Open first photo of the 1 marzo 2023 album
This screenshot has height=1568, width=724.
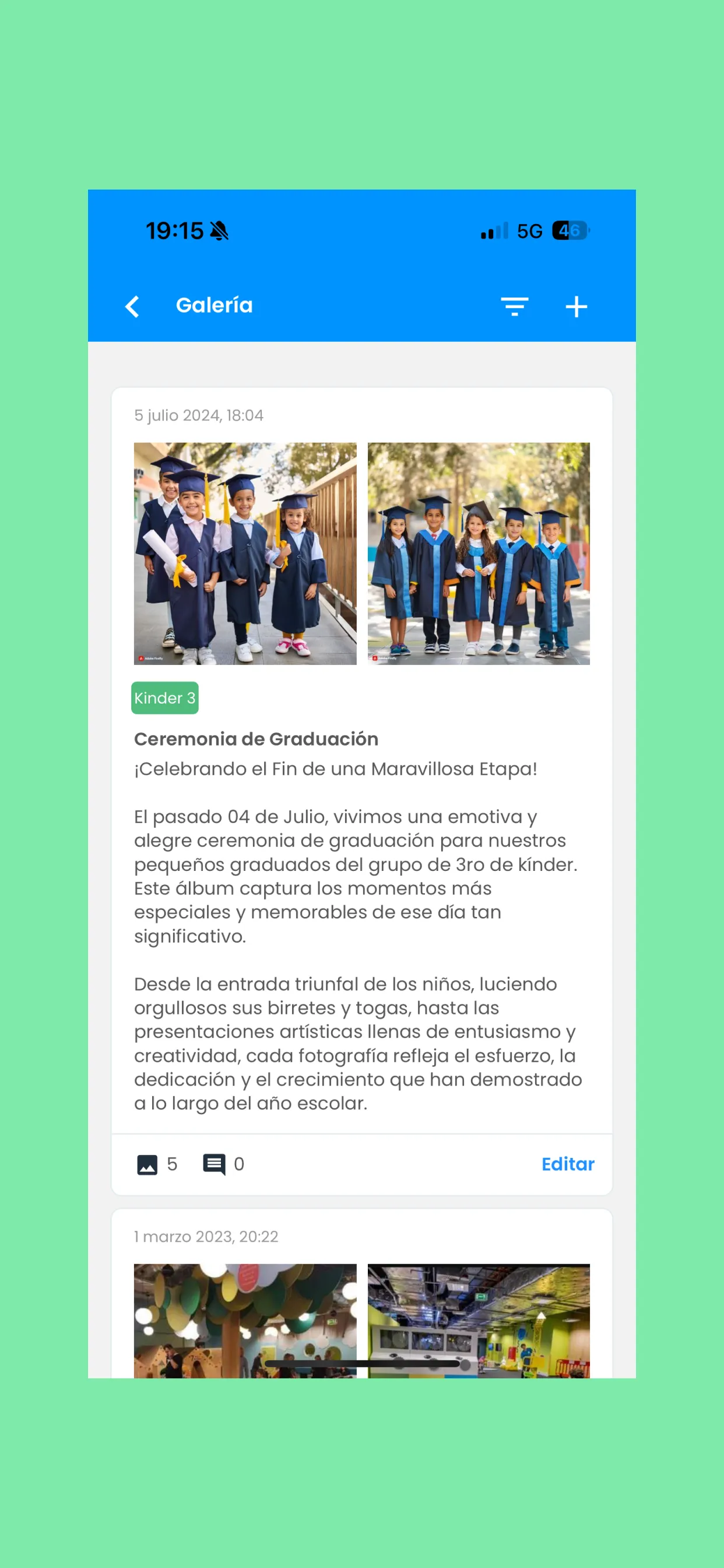[x=245, y=1319]
